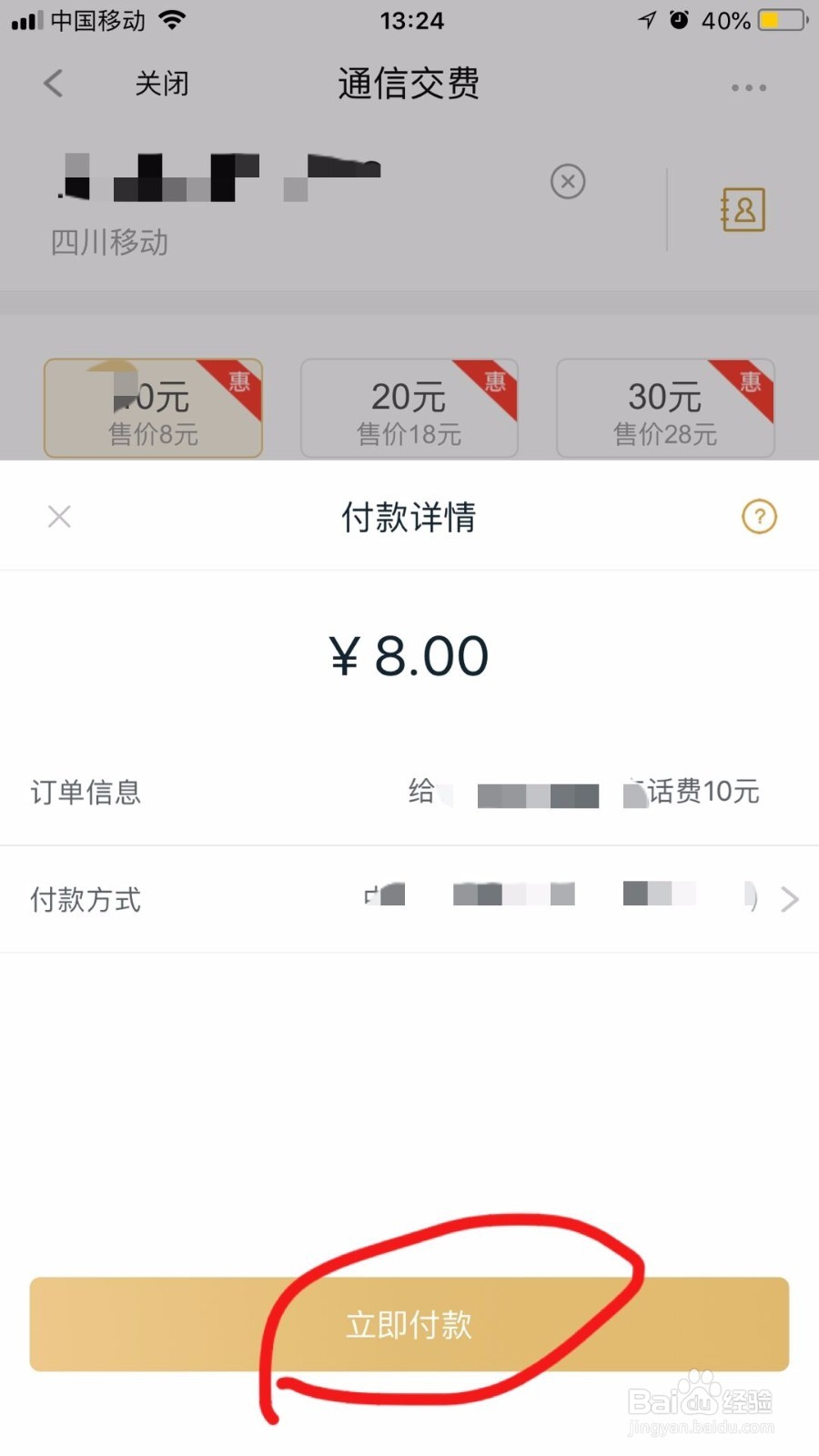Screen dimensions: 819x1456
Task: Open the contacts book icon
Action: [743, 208]
